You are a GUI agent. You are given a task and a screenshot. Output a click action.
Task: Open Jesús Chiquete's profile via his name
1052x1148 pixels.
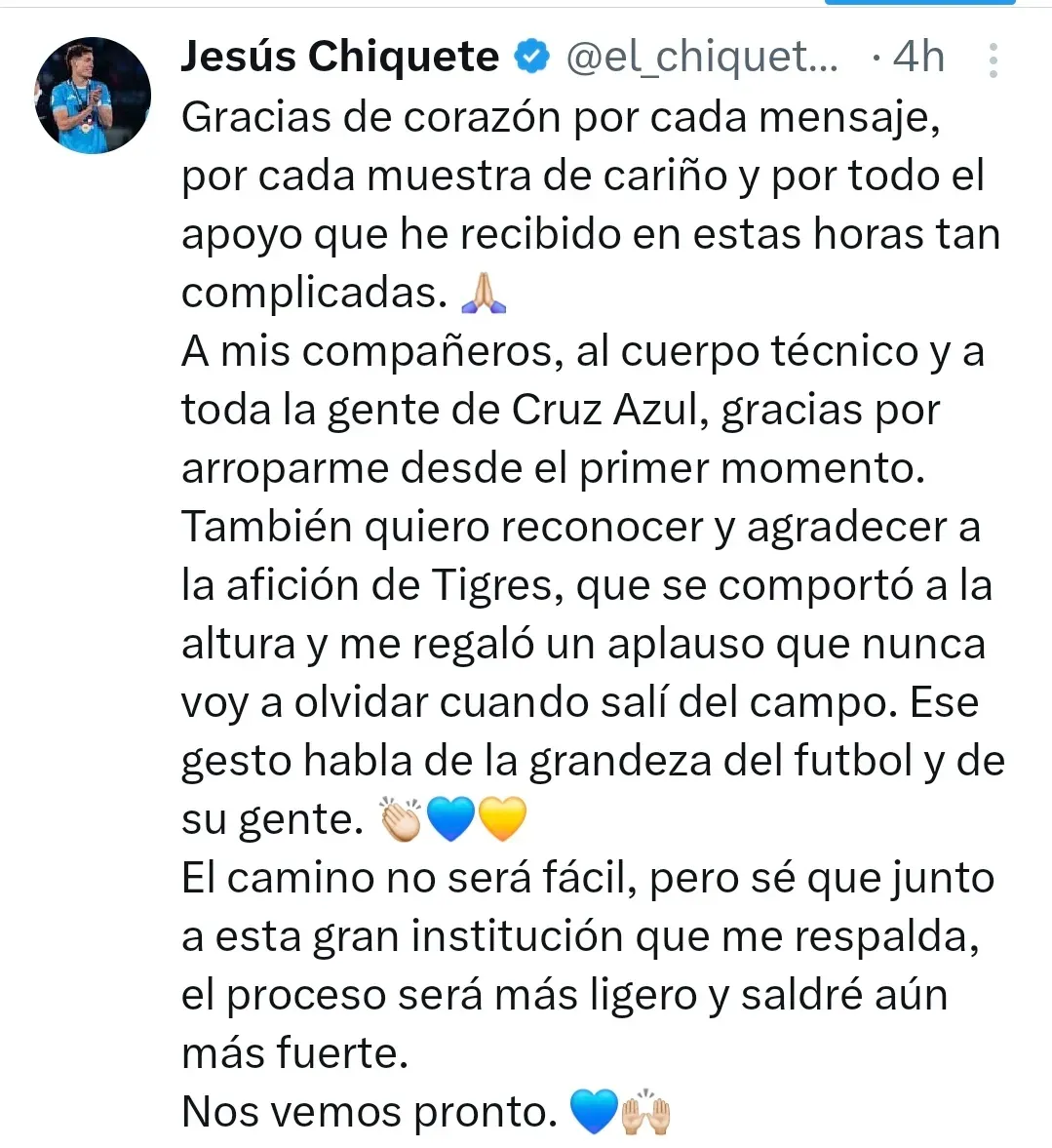tap(339, 57)
